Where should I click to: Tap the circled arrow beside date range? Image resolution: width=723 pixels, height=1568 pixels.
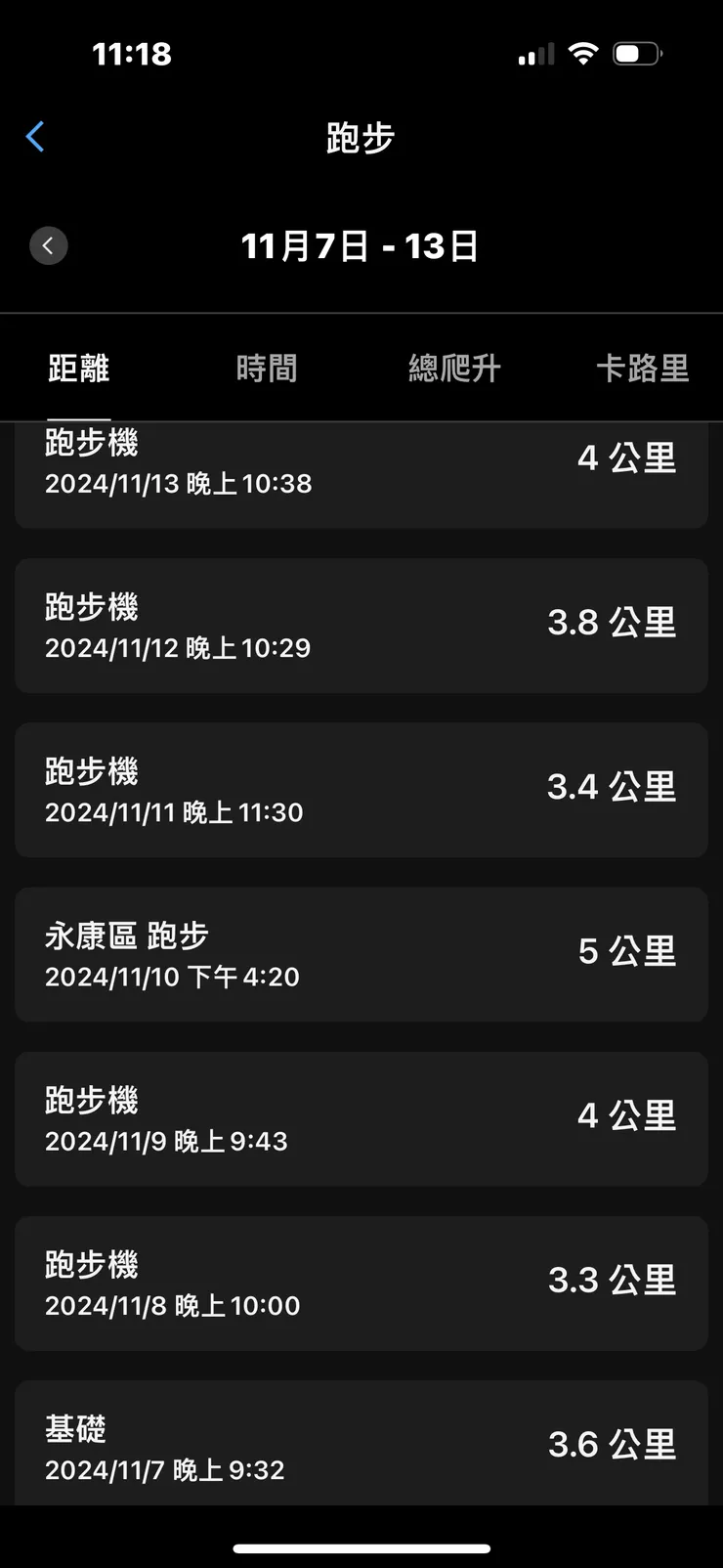[49, 245]
